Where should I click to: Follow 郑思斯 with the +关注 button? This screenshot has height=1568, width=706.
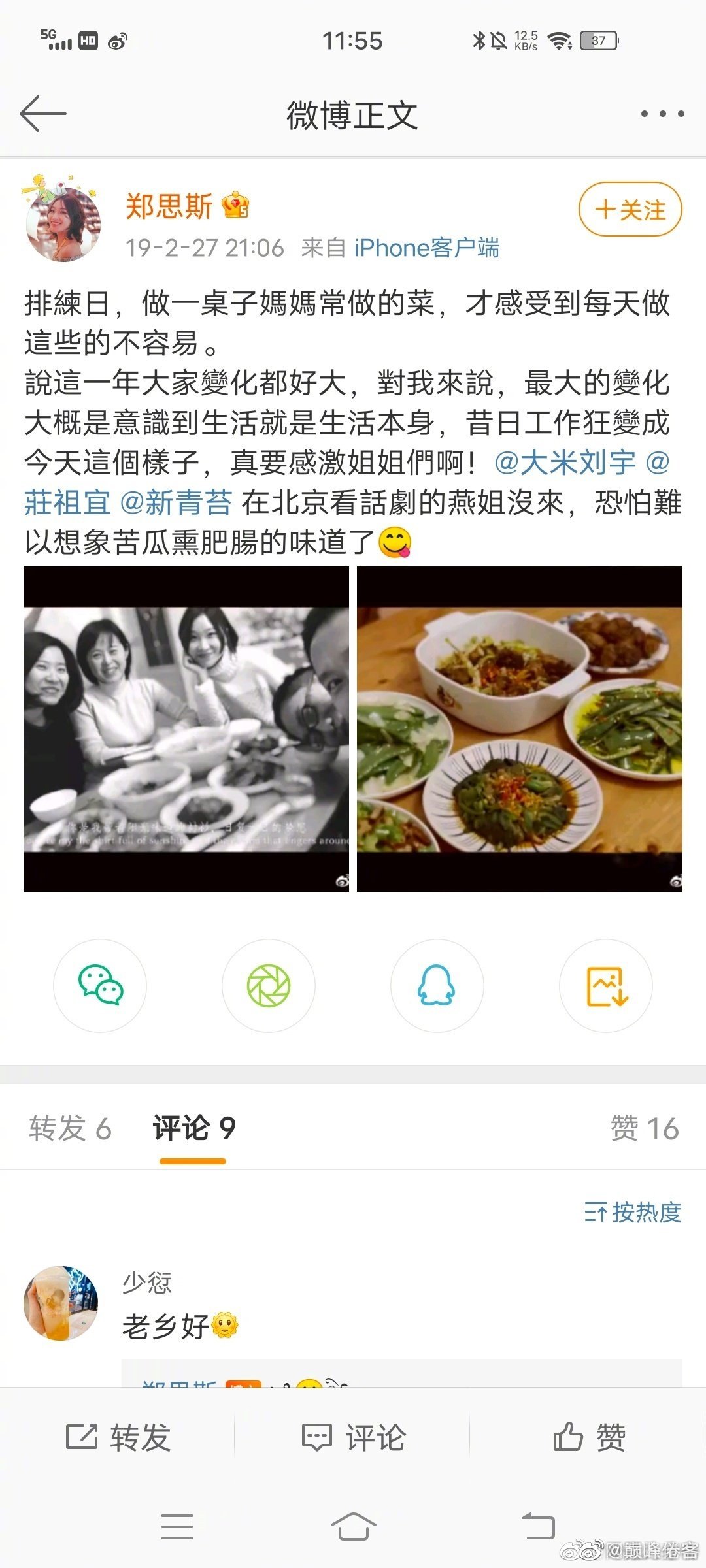[630, 210]
